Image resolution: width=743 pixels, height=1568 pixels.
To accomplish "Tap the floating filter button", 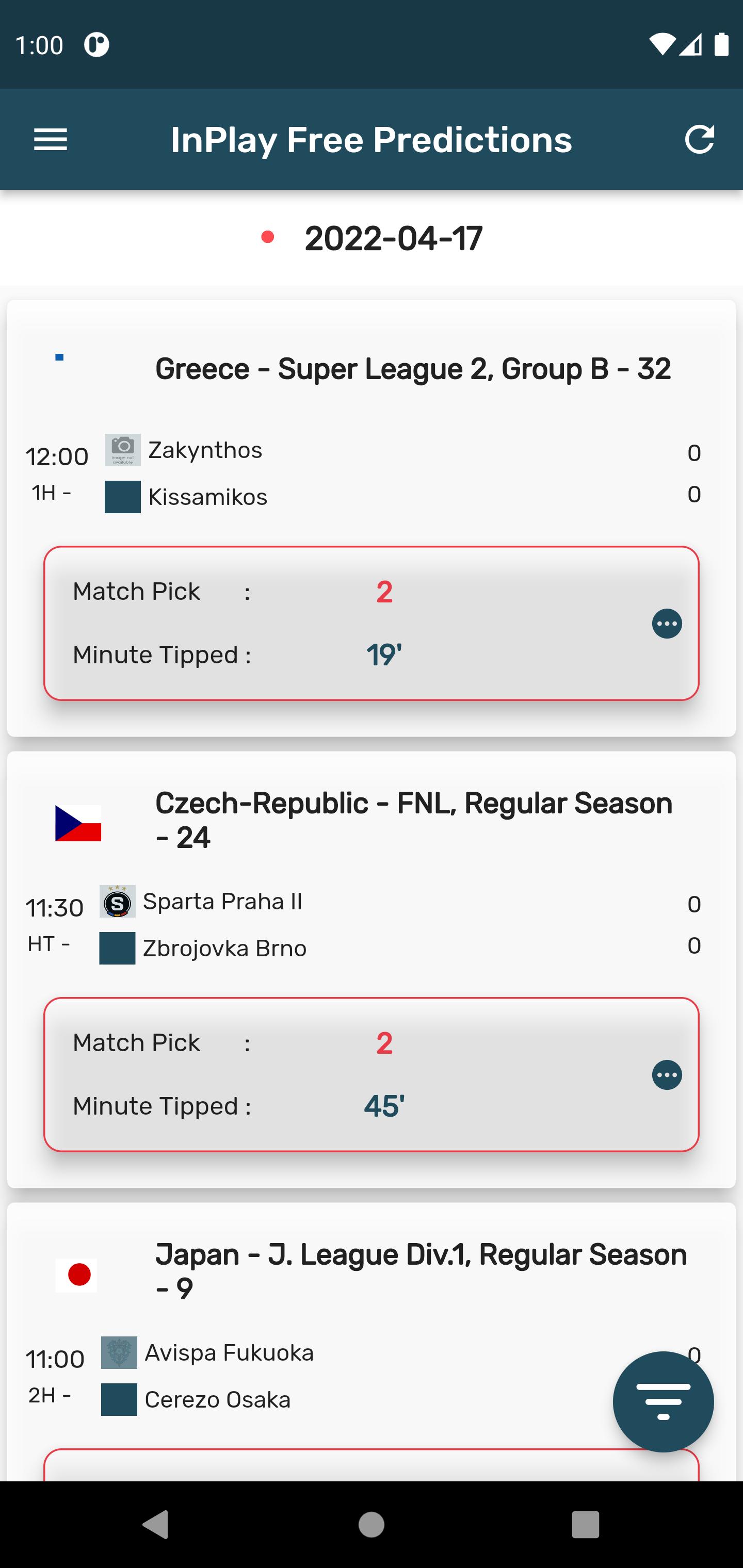I will pos(663,1402).
